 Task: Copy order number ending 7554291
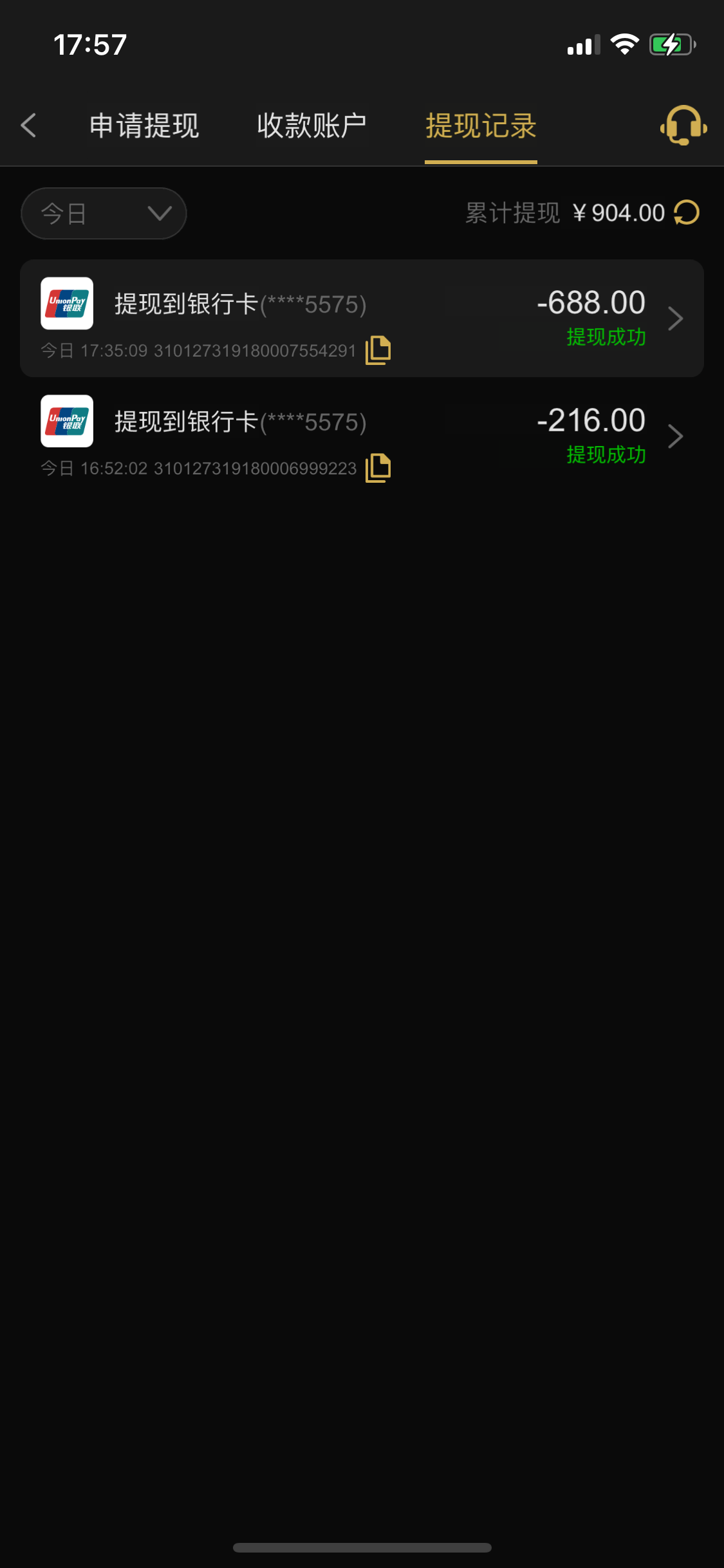(x=378, y=350)
